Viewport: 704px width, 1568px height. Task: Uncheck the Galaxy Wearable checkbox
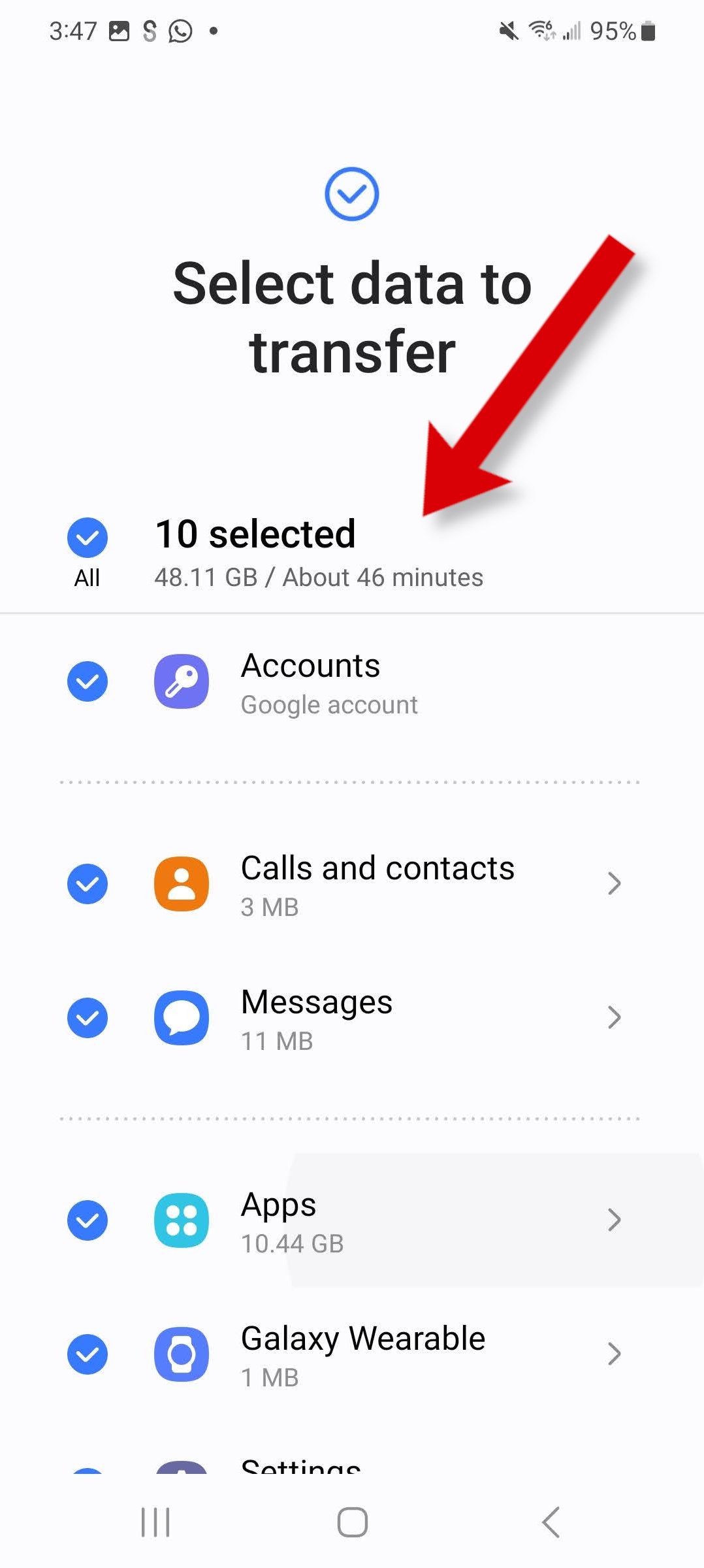(x=87, y=1354)
